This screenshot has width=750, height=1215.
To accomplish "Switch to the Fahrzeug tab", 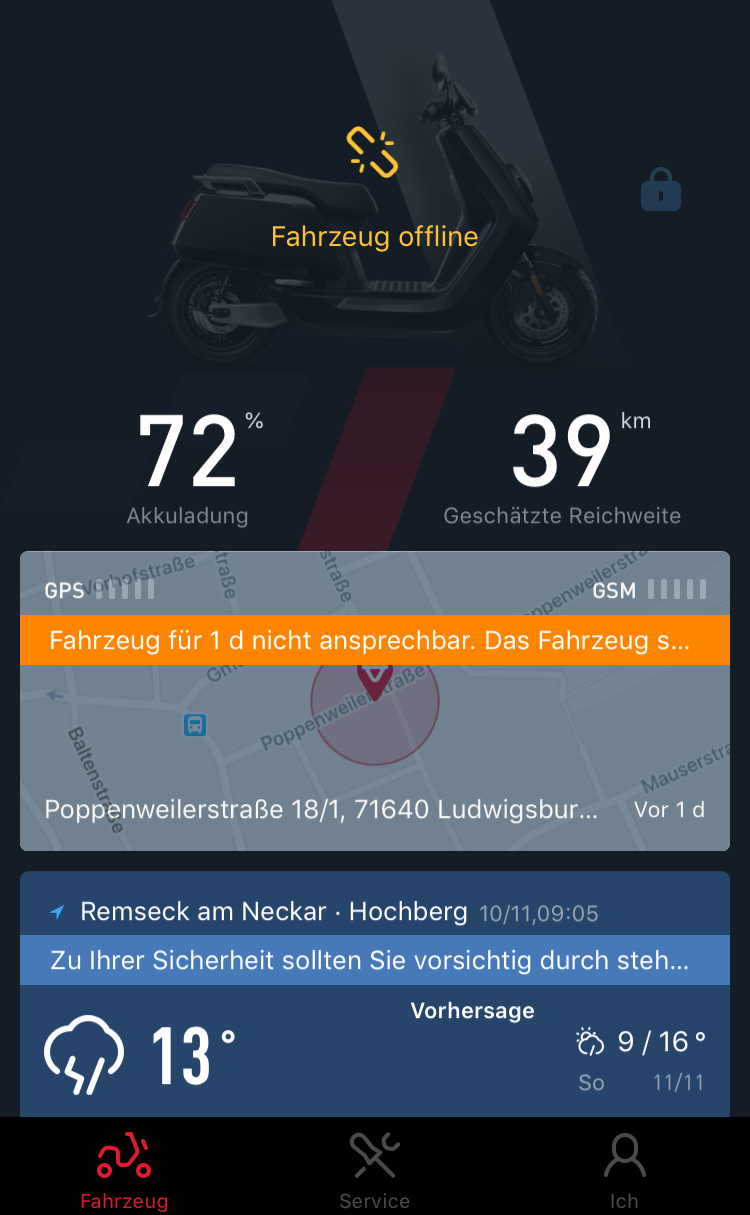I will tap(124, 1170).
